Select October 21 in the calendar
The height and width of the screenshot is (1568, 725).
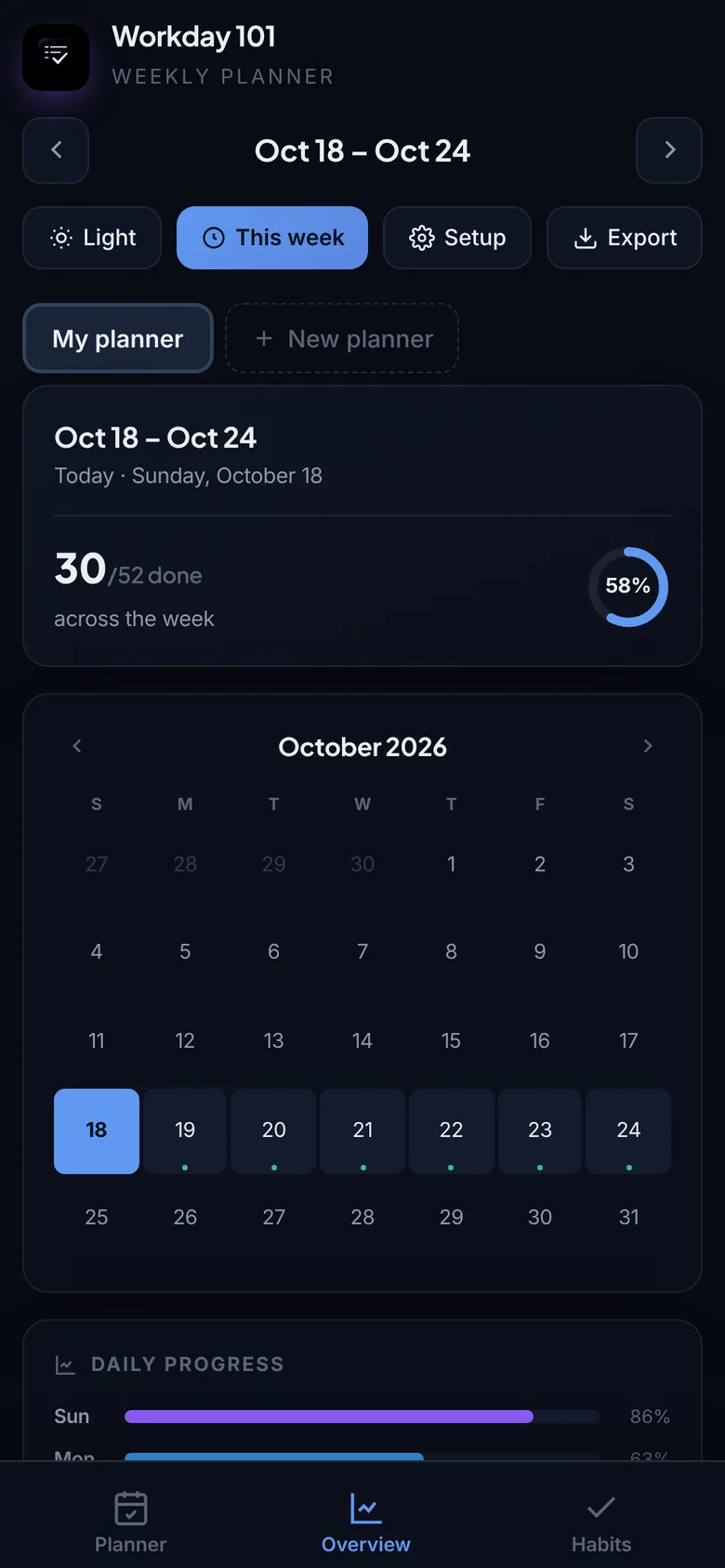pos(362,1131)
